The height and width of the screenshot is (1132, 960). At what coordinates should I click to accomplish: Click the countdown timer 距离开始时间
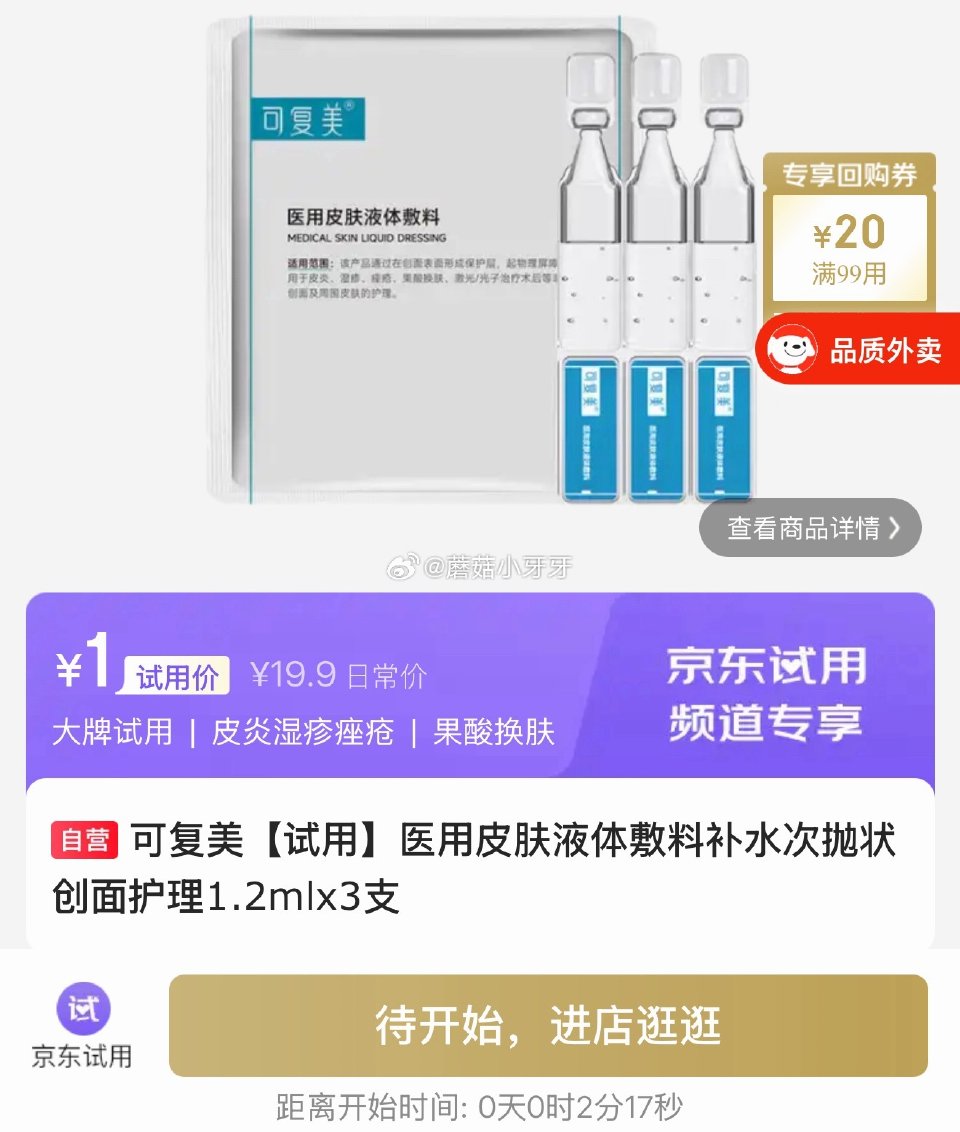(480, 1106)
